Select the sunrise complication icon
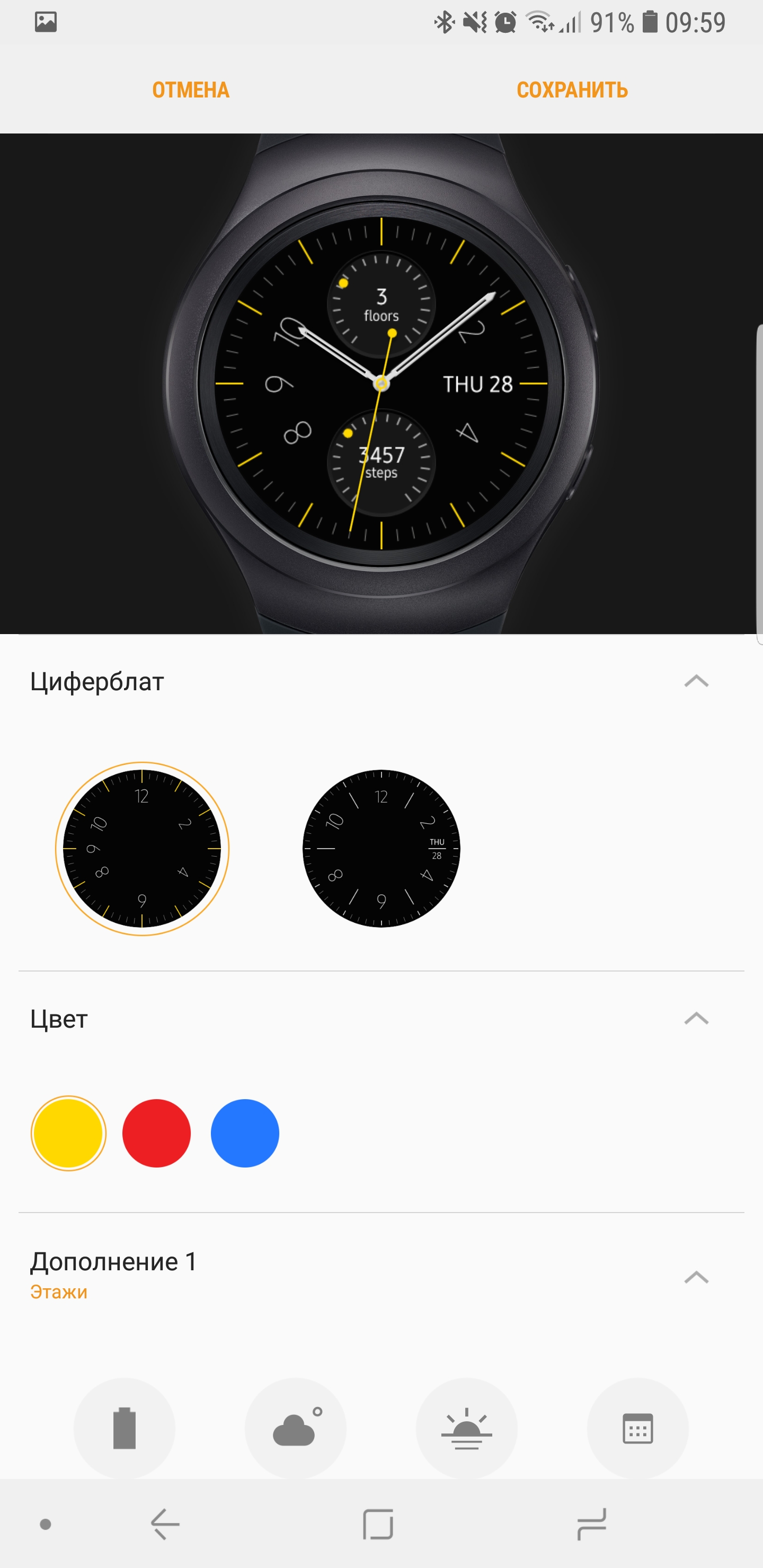763x1568 pixels. pyautogui.click(x=466, y=1428)
